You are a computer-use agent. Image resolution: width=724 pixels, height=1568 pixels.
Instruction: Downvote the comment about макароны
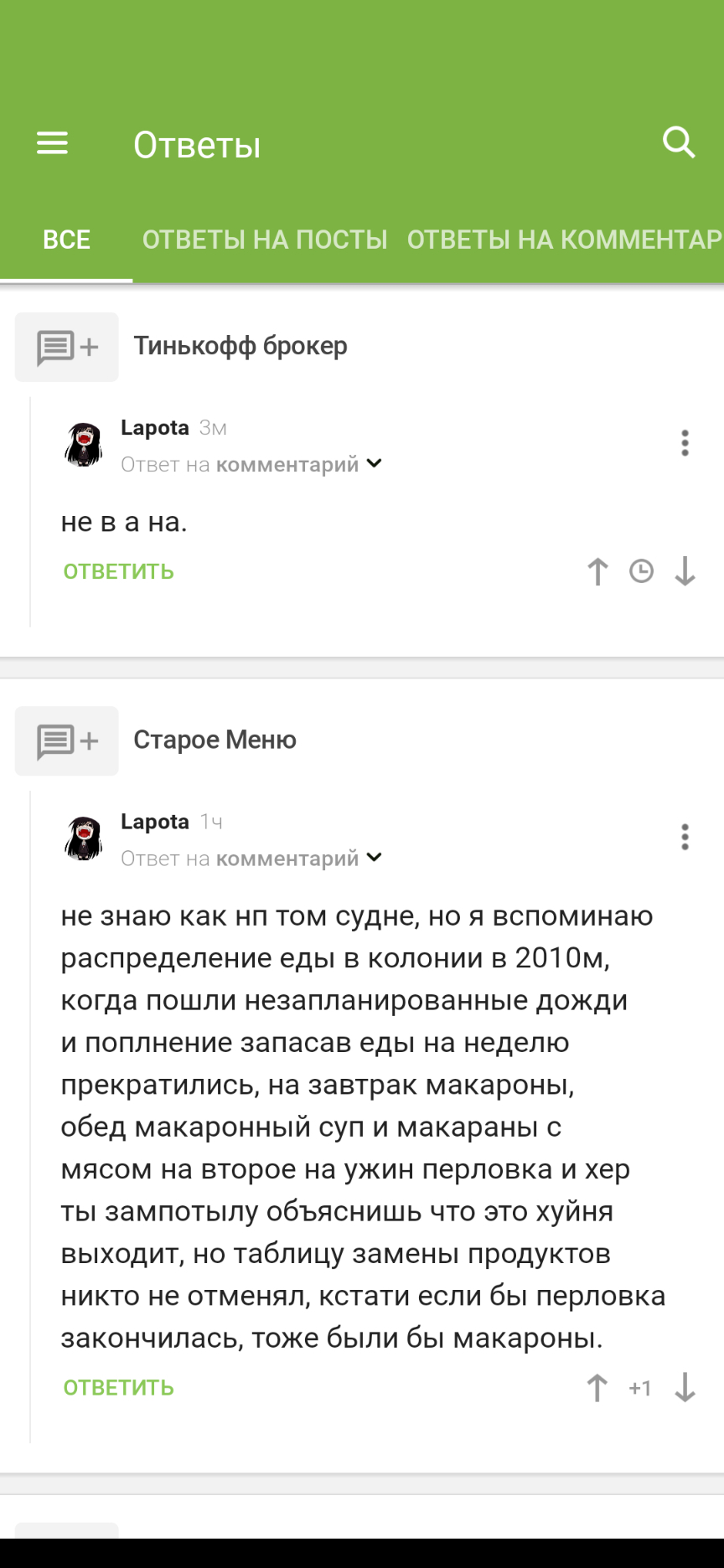[685, 1388]
